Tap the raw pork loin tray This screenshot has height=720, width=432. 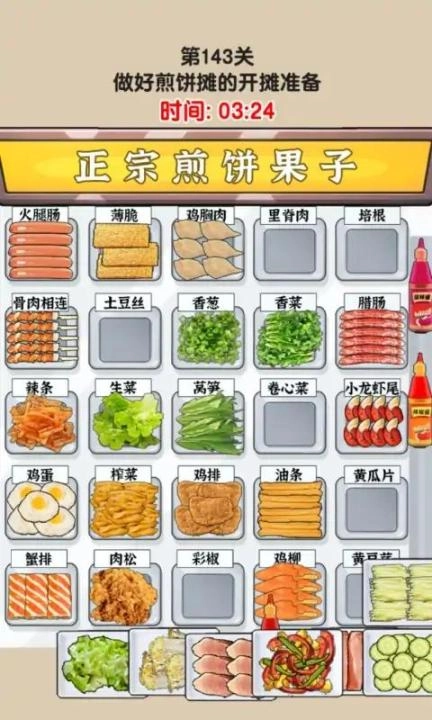coord(220,666)
